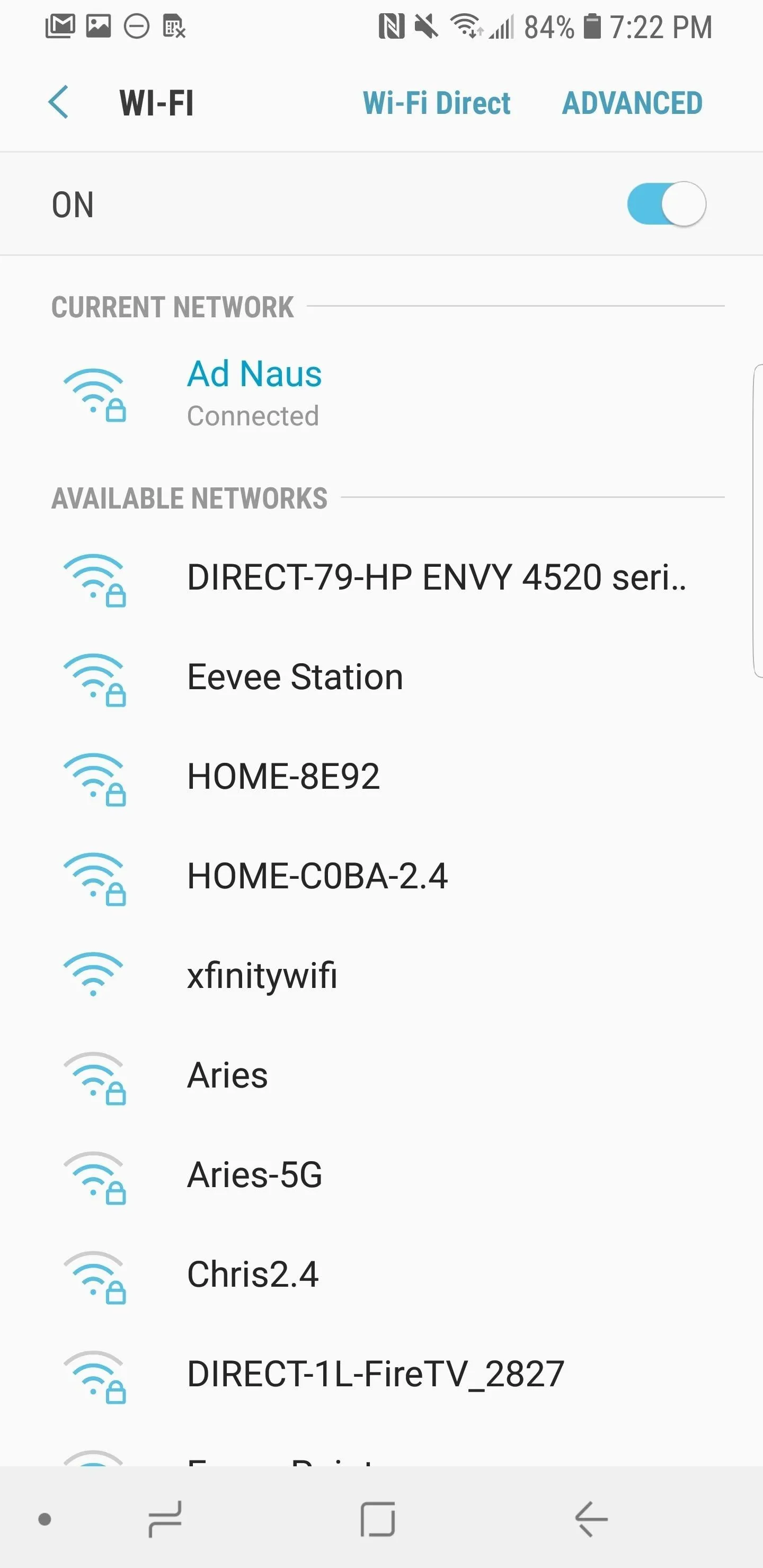Image resolution: width=763 pixels, height=1568 pixels.
Task: Tap the Aries network
Action: coord(227,1075)
